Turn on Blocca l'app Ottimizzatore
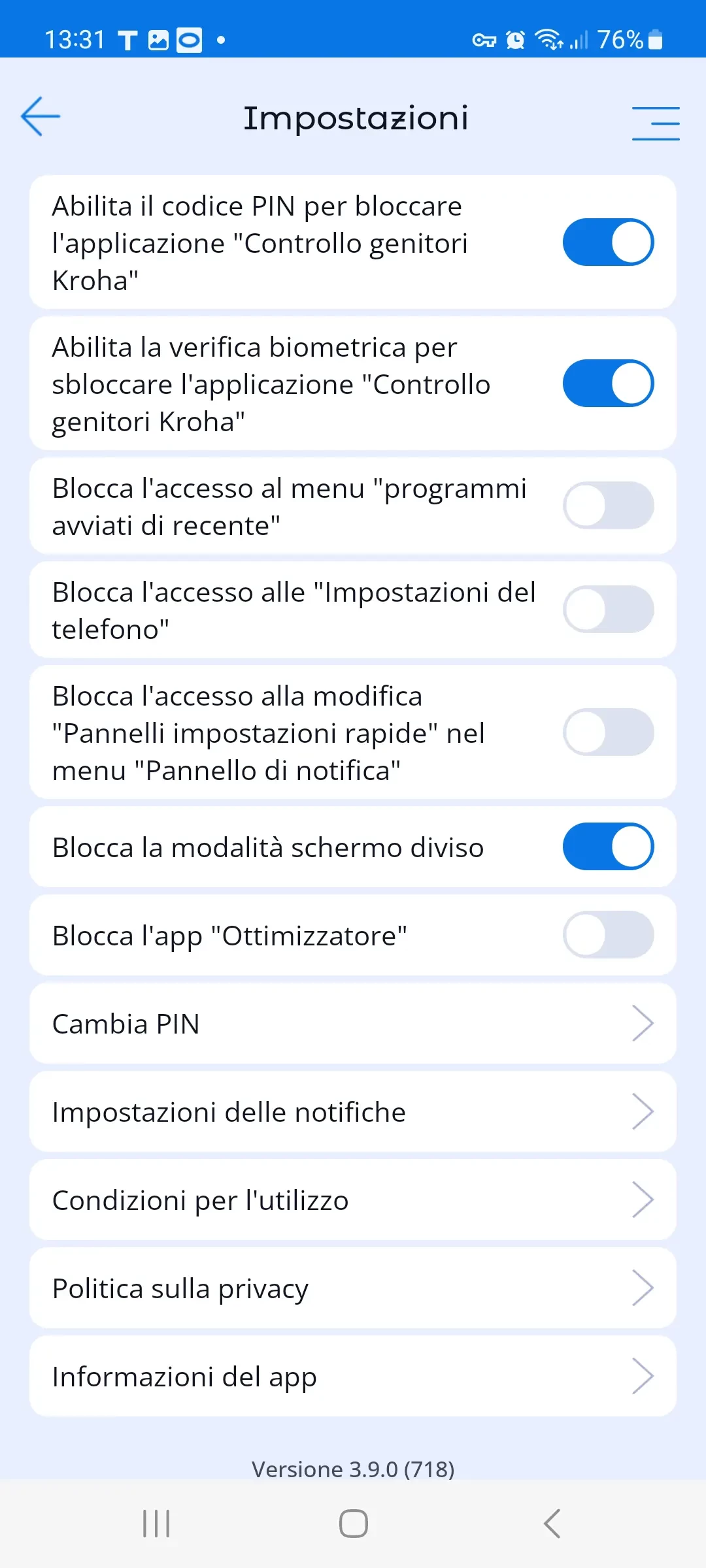 608,935
